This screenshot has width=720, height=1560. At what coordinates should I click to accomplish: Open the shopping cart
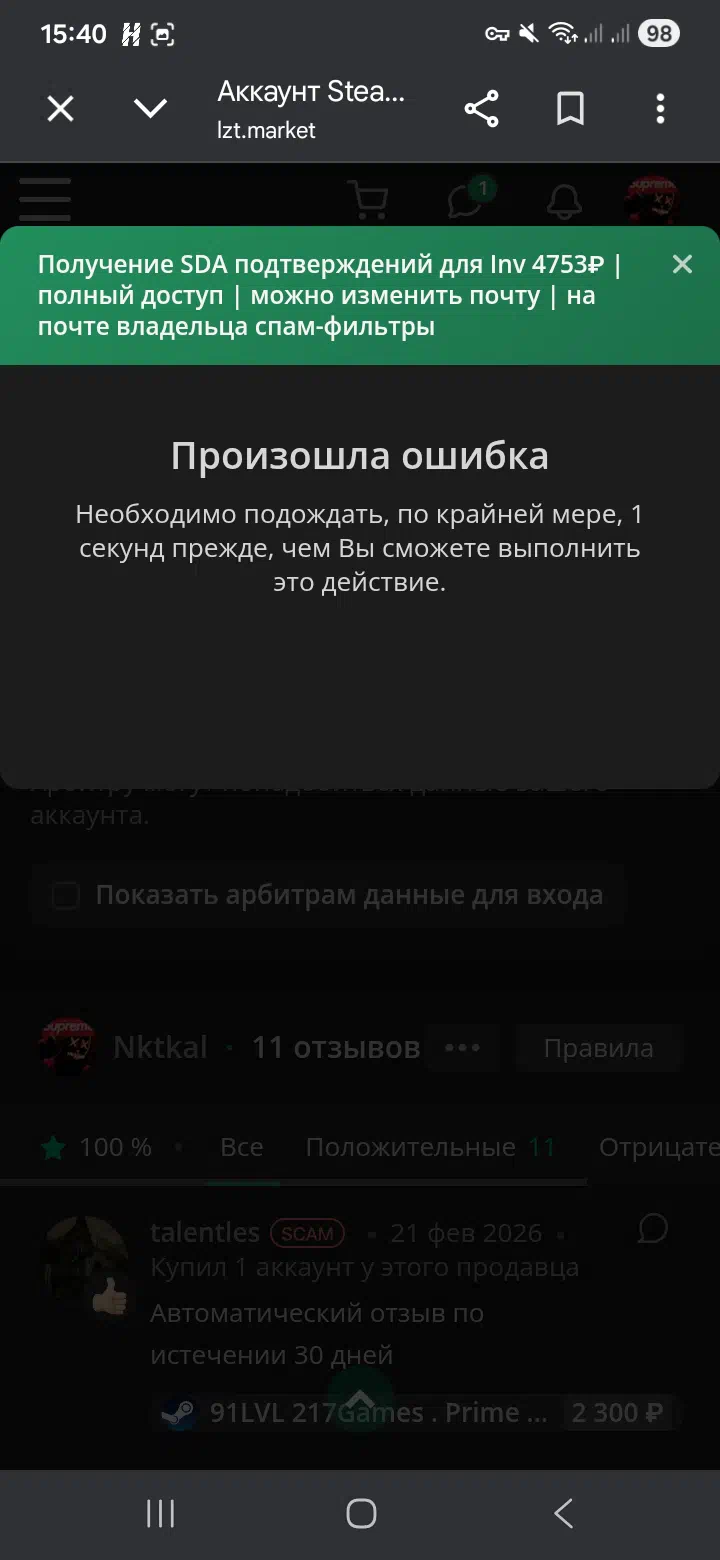[367, 199]
